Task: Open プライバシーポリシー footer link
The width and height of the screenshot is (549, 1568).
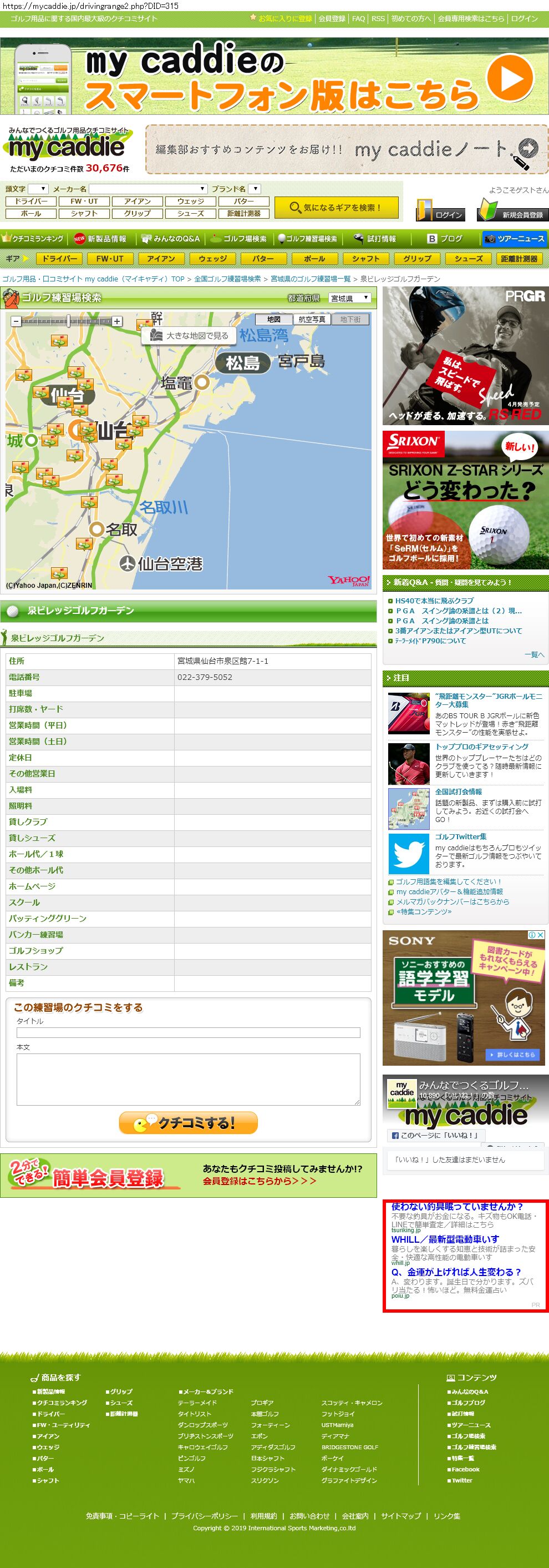Action: pyautogui.click(x=204, y=1516)
